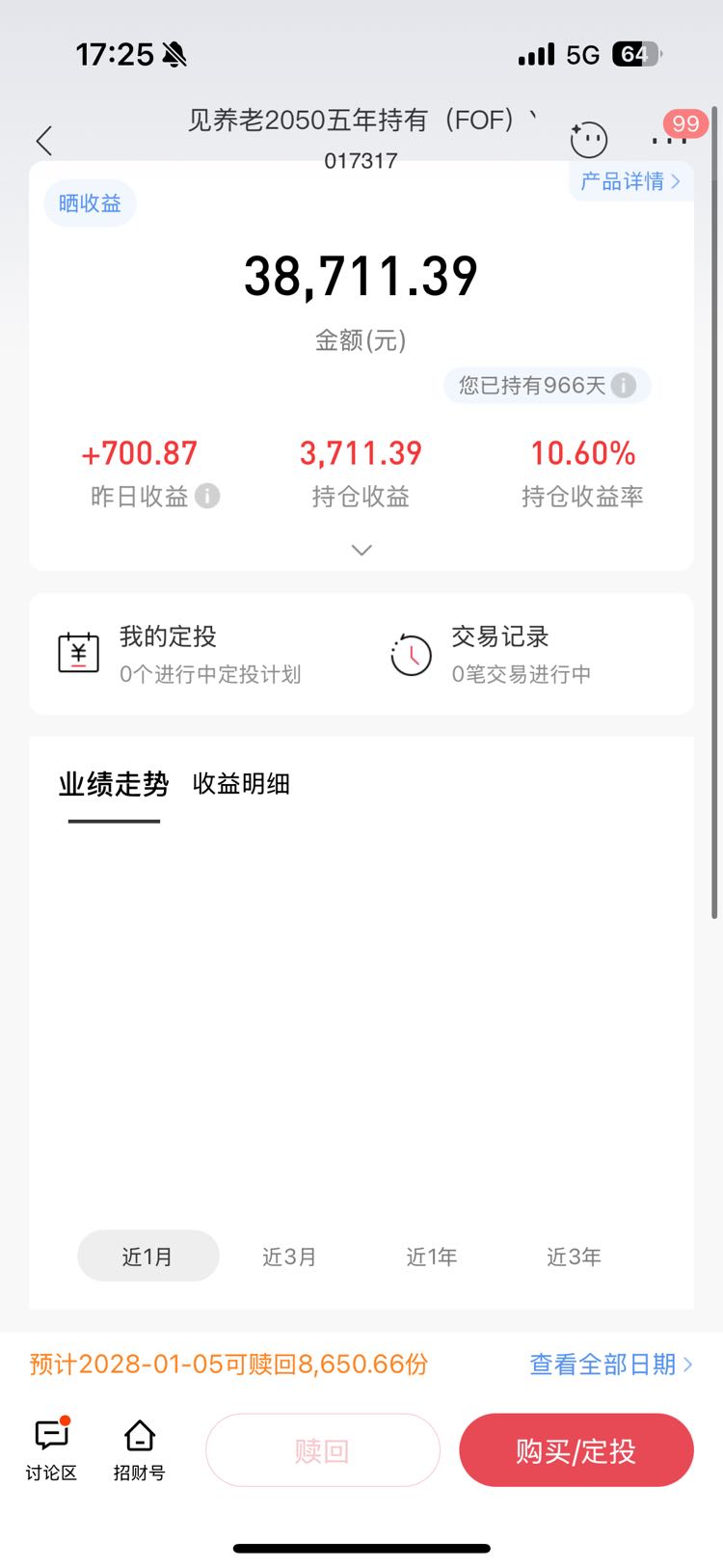Screen dimensions: 723x1568
Task: Open the three-dot overflow menu
Action: 668,141
